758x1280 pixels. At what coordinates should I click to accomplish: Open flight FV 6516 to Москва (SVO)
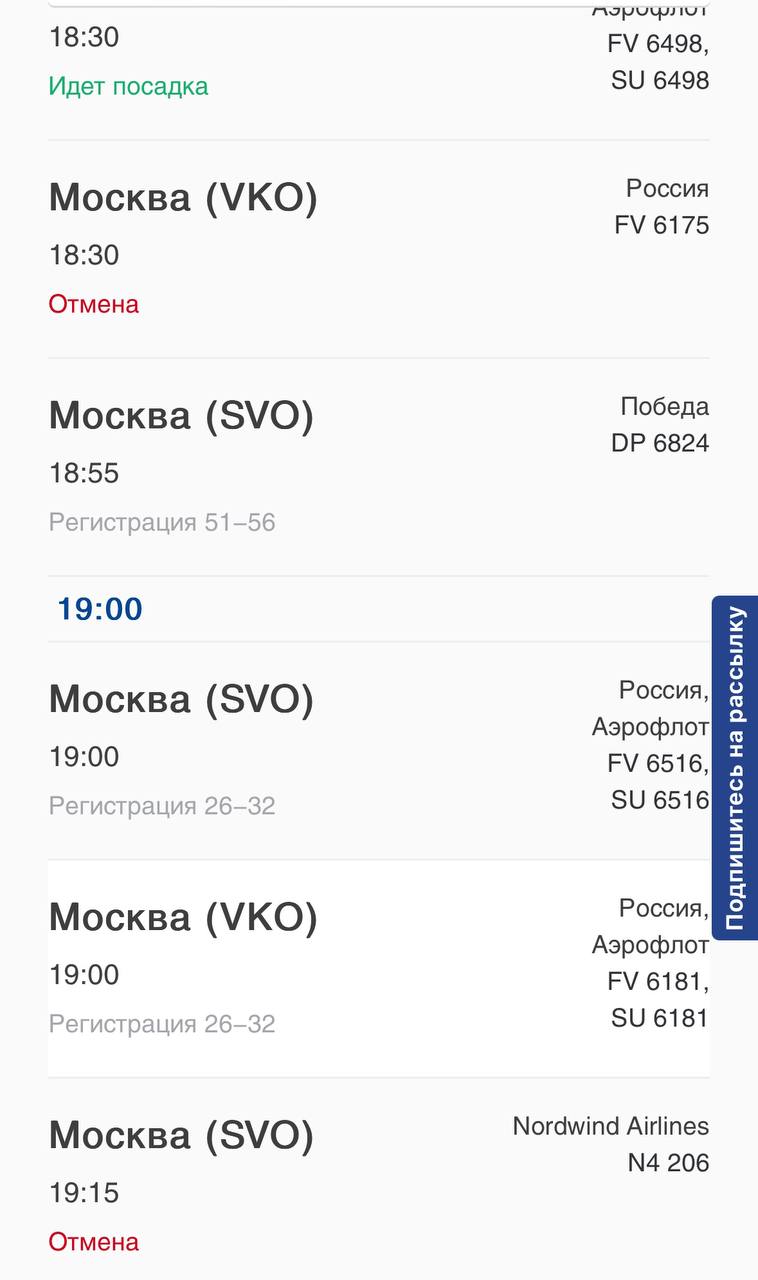point(379,750)
